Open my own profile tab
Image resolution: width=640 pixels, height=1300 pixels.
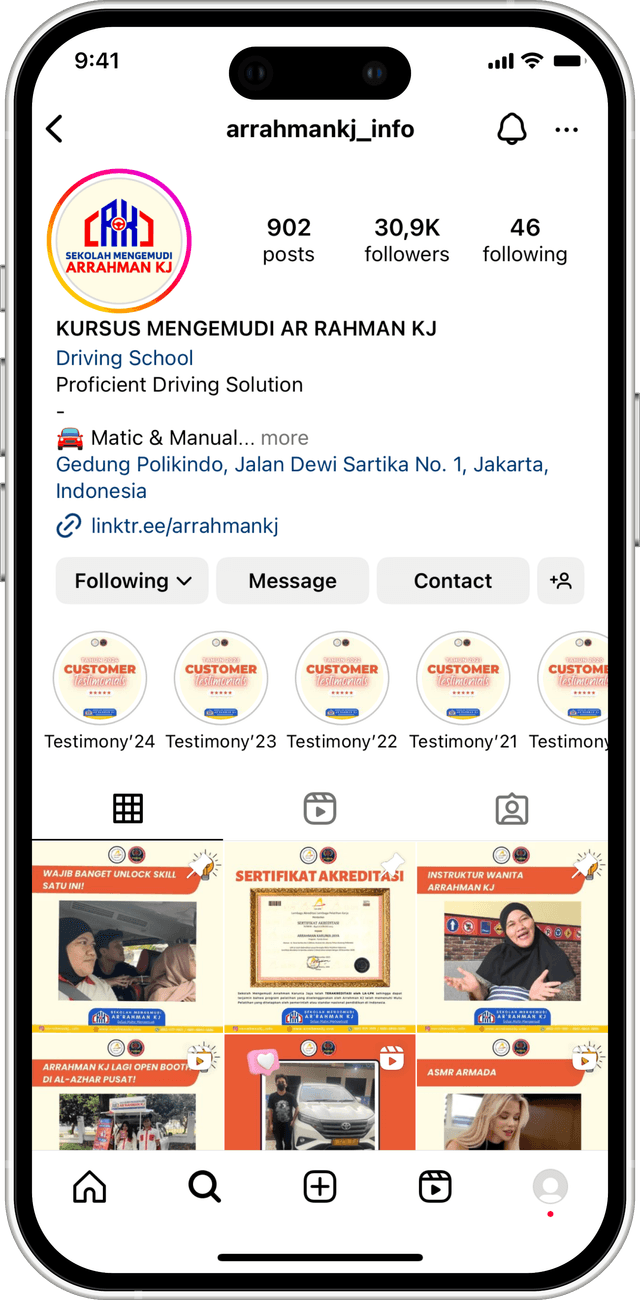point(550,1187)
